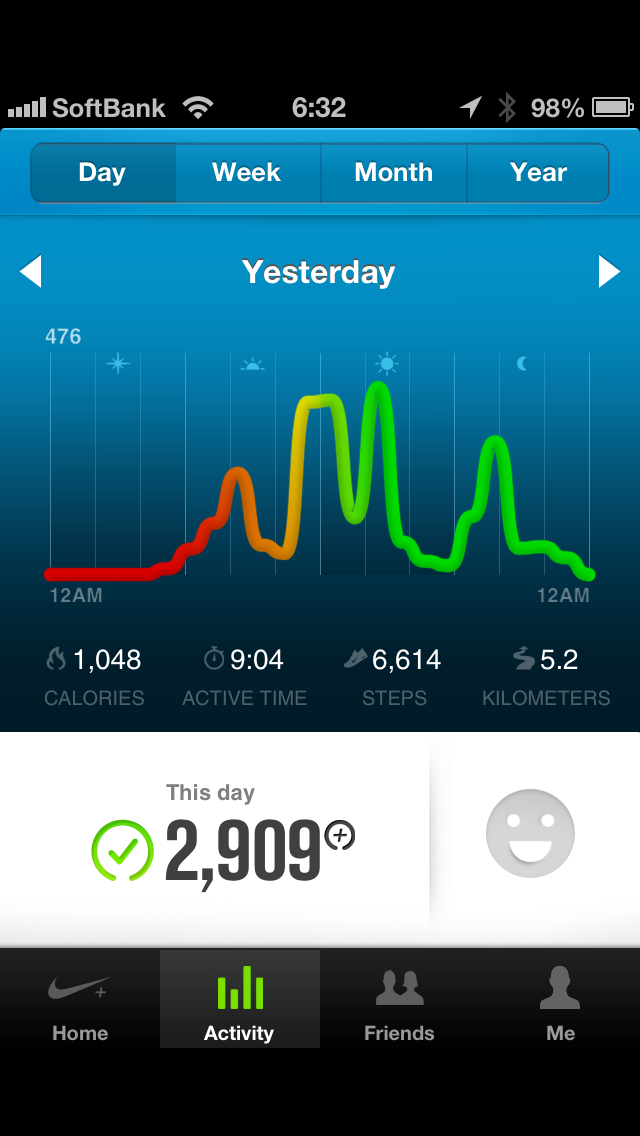Open the Home tab

(x=80, y=1000)
